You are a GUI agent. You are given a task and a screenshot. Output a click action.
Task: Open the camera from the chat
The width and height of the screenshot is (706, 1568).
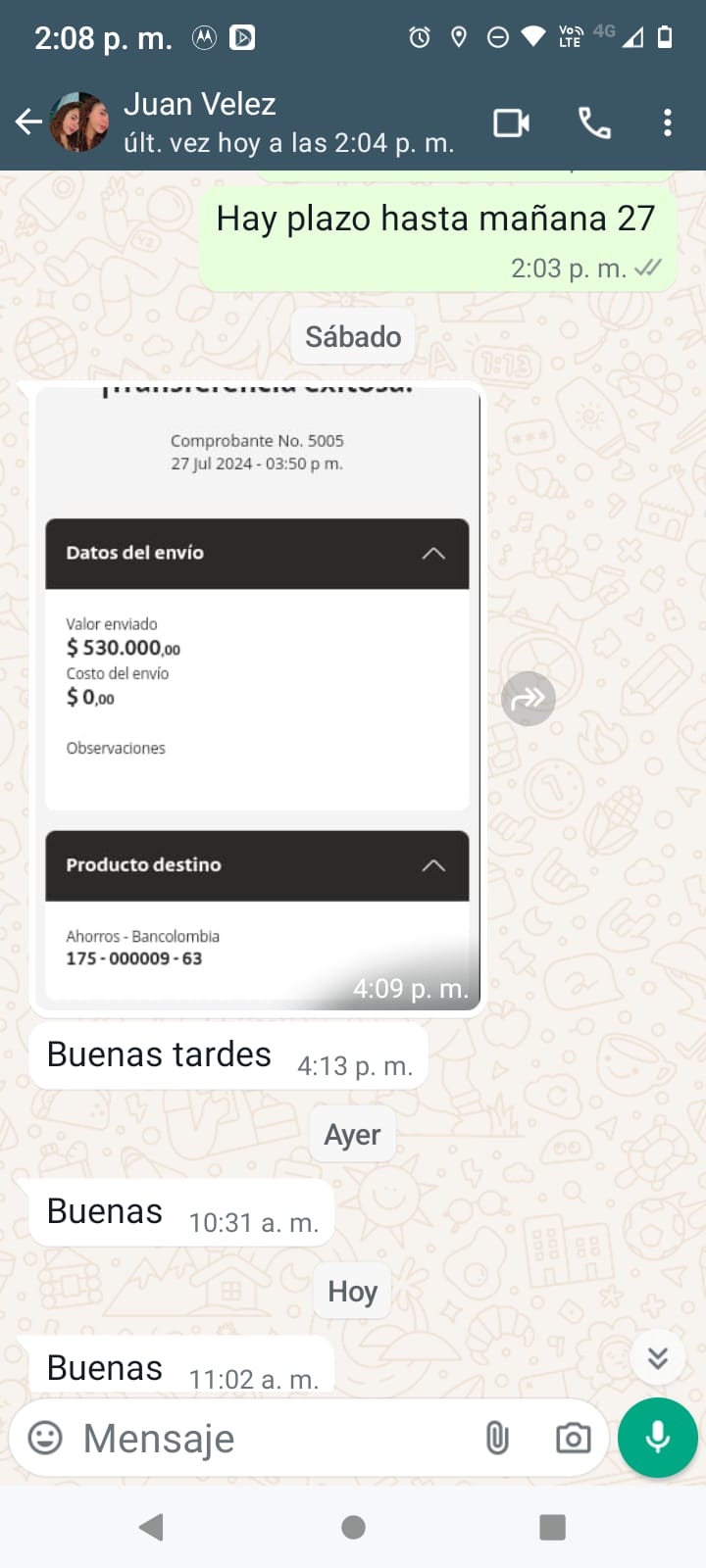573,1438
